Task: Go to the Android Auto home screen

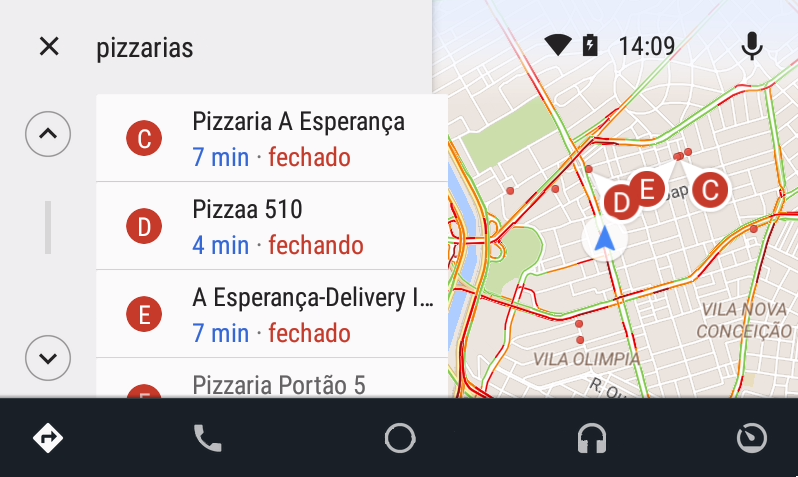Action: (399, 438)
